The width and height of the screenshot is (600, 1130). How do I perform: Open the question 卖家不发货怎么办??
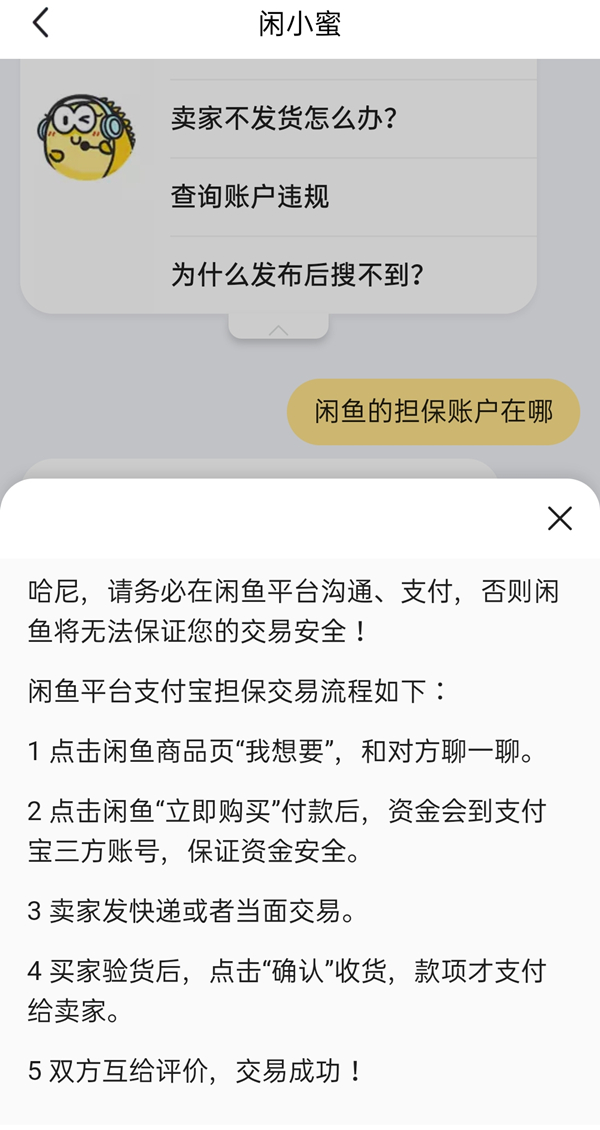[284, 119]
